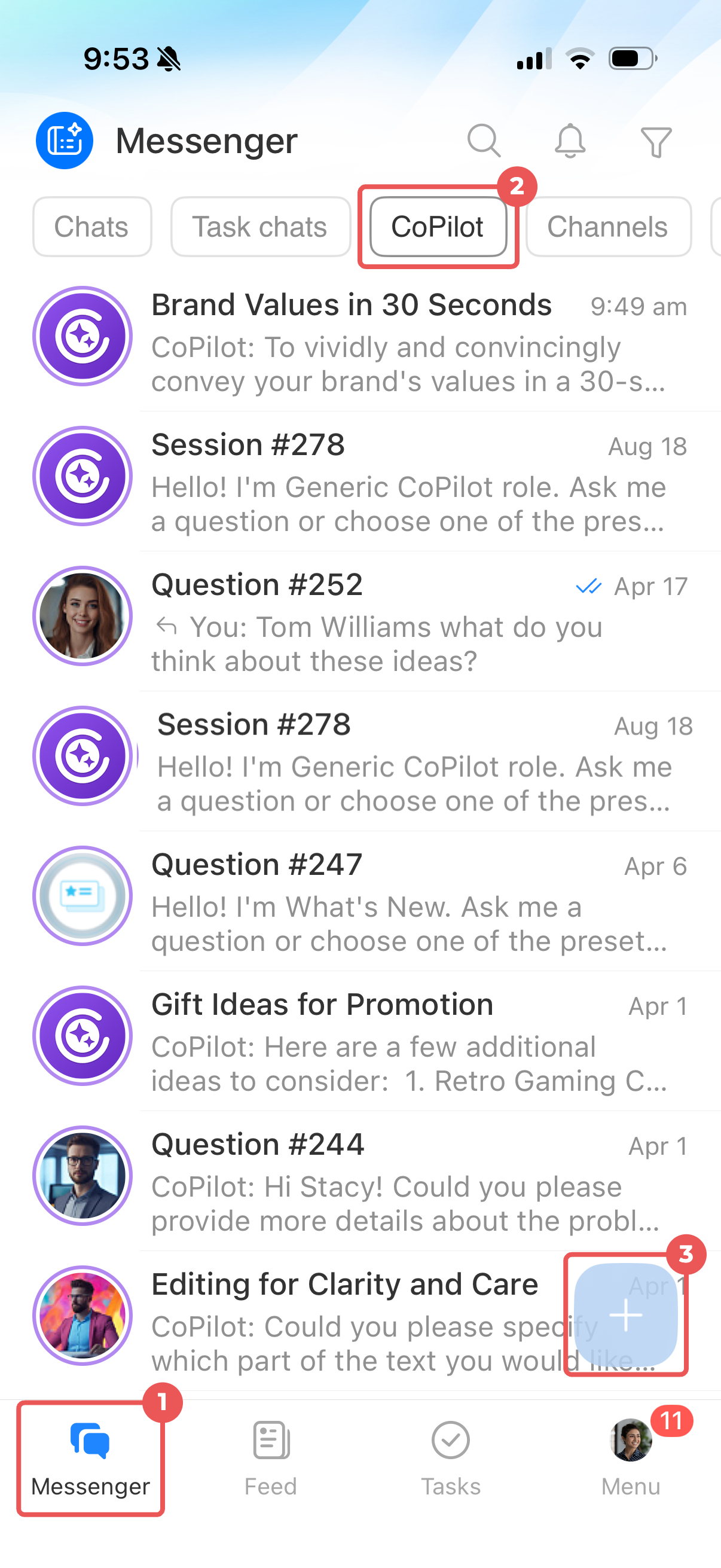Select the CoPilot chip

438,227
